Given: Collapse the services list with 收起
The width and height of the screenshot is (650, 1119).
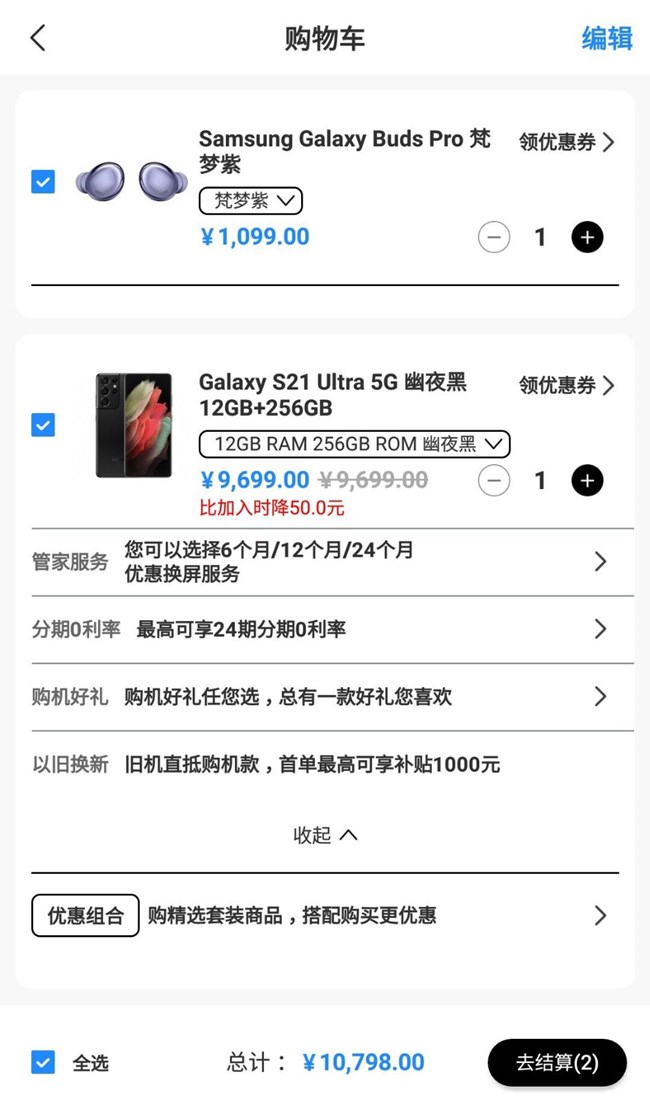Looking at the screenshot, I should click(325, 835).
